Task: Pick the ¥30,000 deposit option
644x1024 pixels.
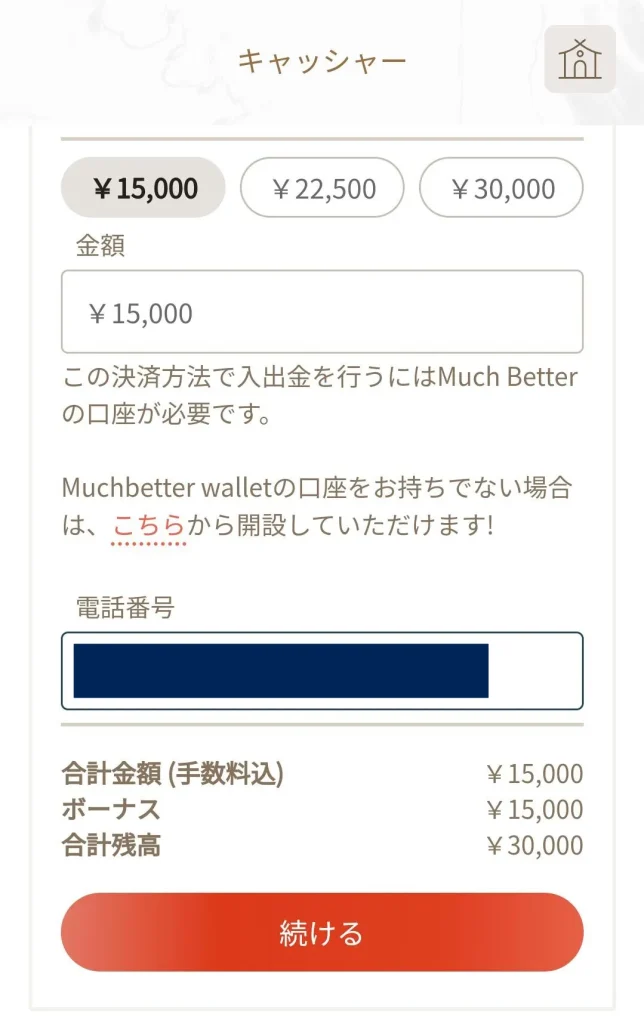Action: coord(501,188)
